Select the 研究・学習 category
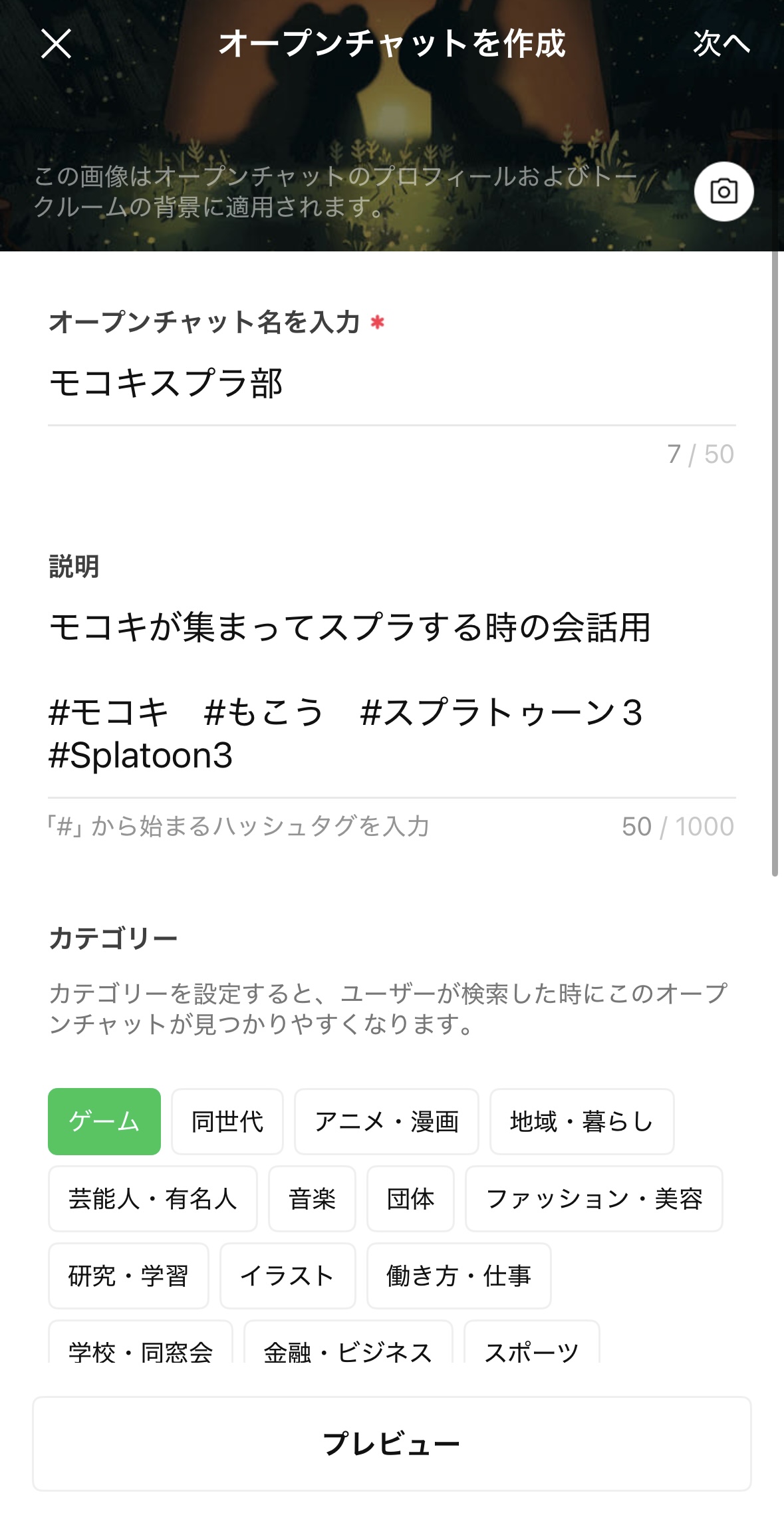 pyautogui.click(x=128, y=1276)
